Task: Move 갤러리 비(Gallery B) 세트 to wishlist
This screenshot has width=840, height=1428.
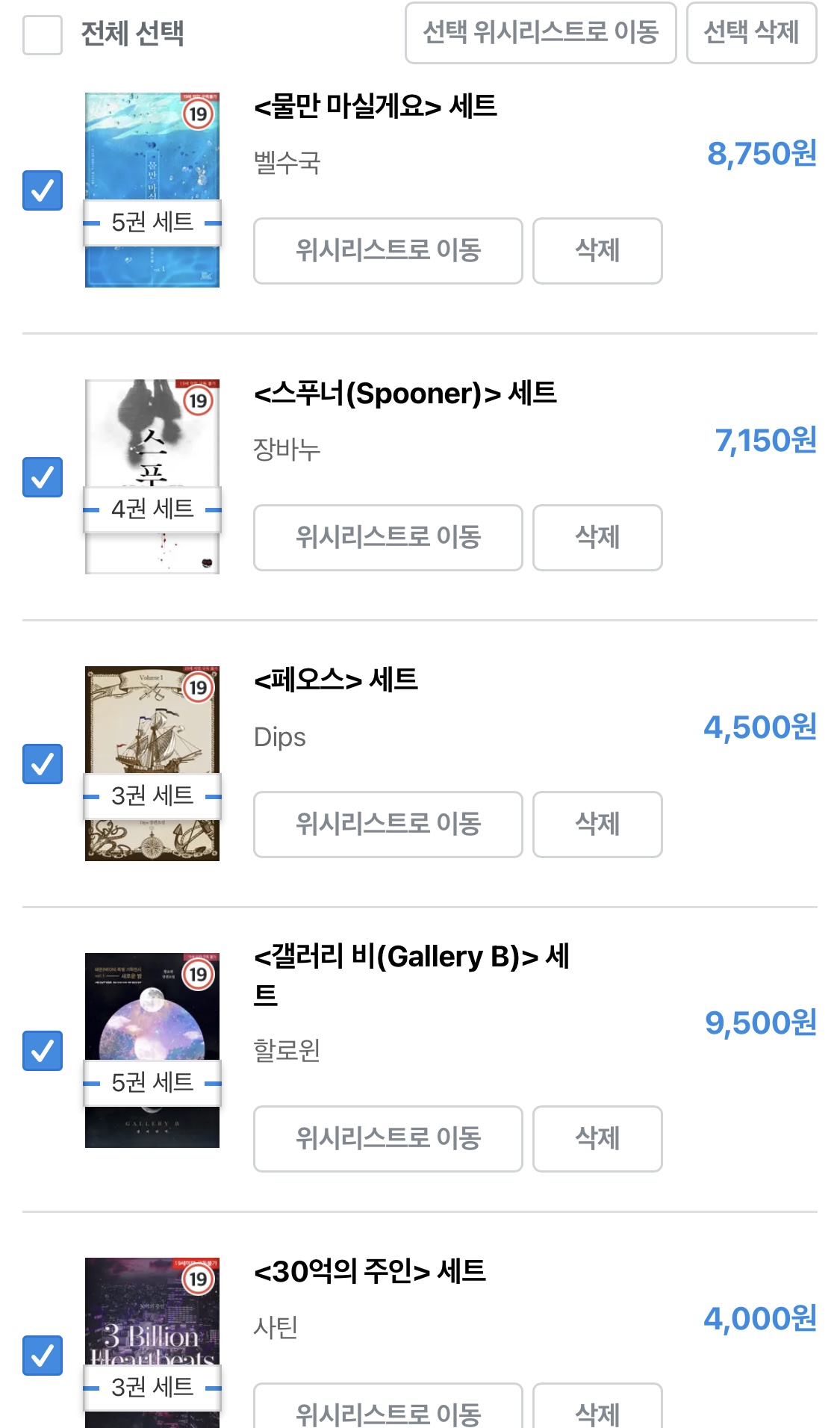Action: (388, 1139)
